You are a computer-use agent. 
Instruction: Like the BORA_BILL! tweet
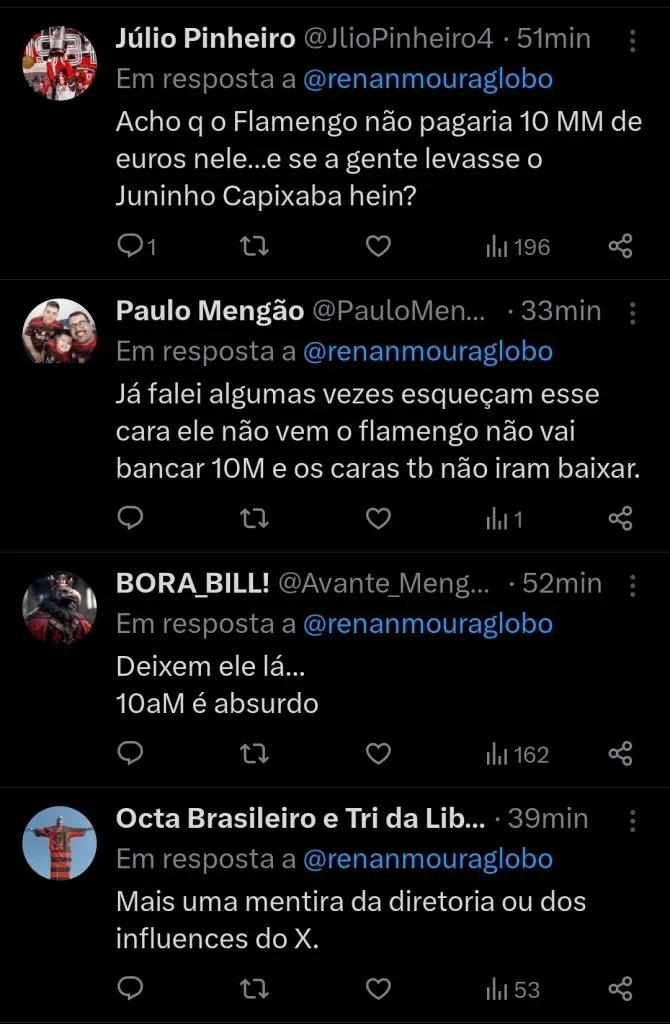(377, 754)
